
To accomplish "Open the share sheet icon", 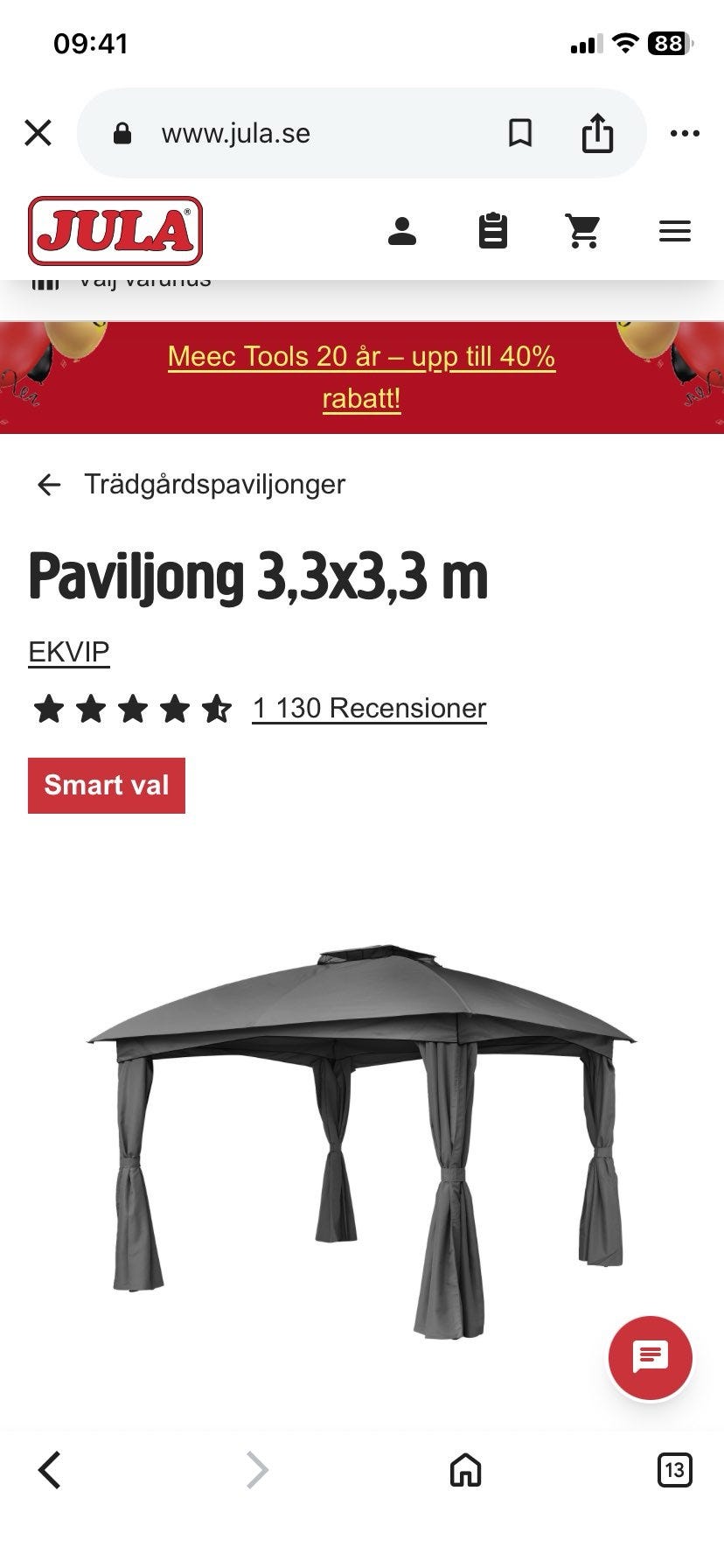I will pyautogui.click(x=598, y=133).
